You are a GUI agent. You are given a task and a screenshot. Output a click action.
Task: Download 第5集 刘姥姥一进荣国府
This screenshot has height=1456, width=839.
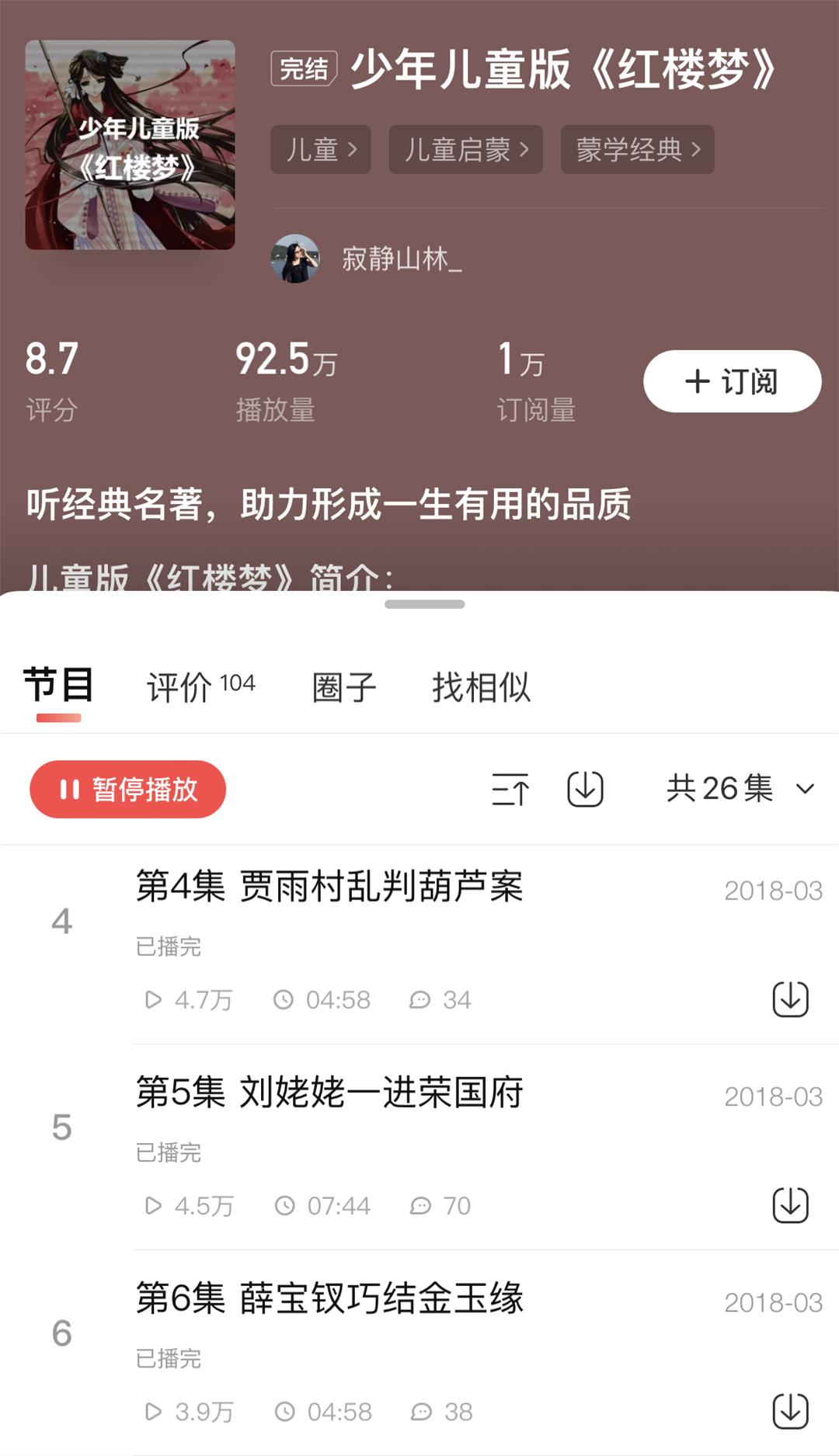[x=790, y=1205]
